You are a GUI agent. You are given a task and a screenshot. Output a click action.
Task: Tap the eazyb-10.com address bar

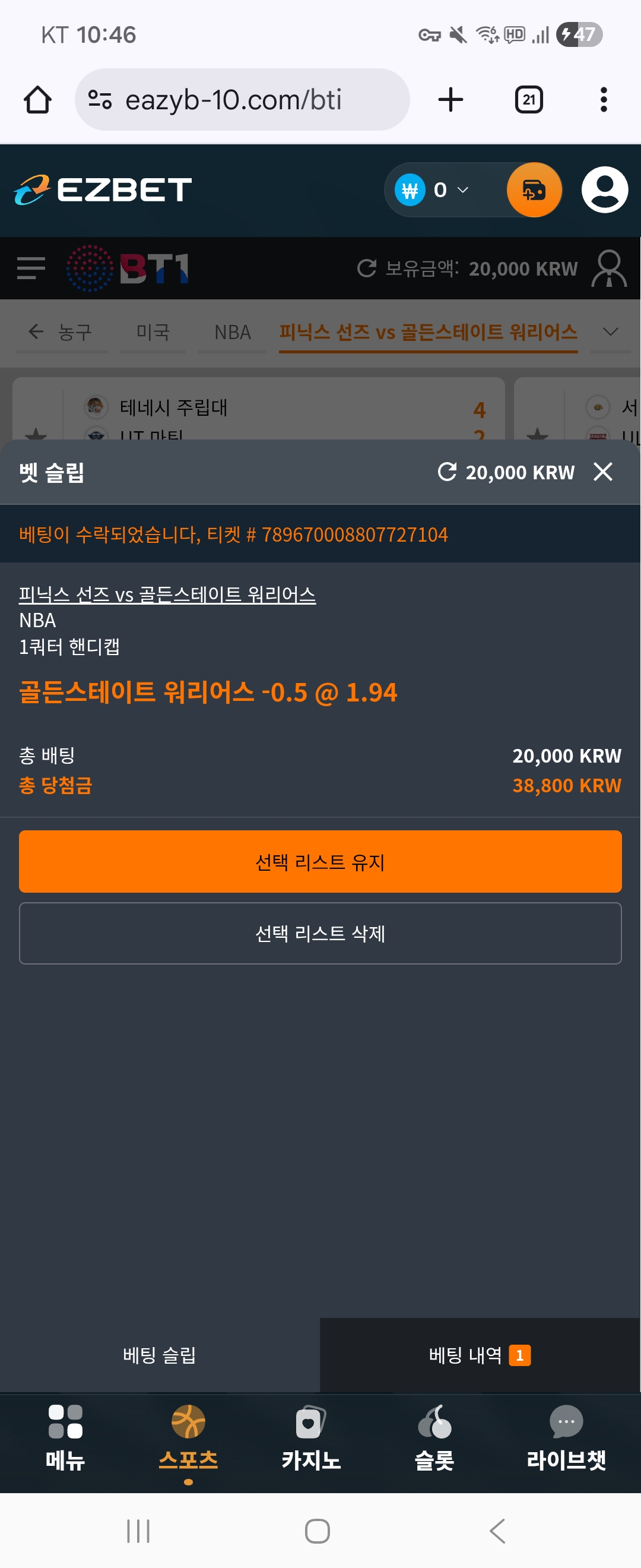pos(242,100)
